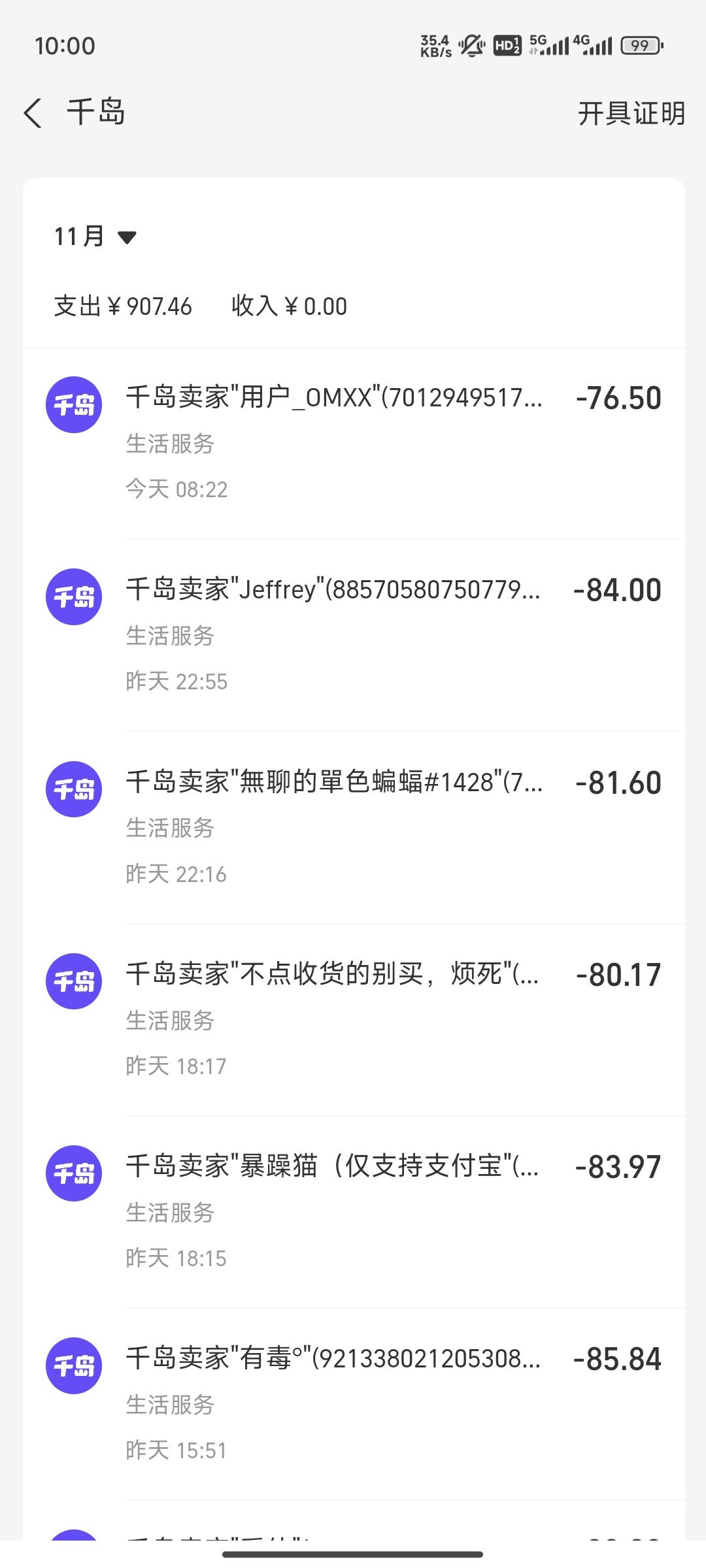The height and width of the screenshot is (1568, 706).
Task: Select the 不点收货的别买 payment of -80.17
Action: pos(353,1019)
